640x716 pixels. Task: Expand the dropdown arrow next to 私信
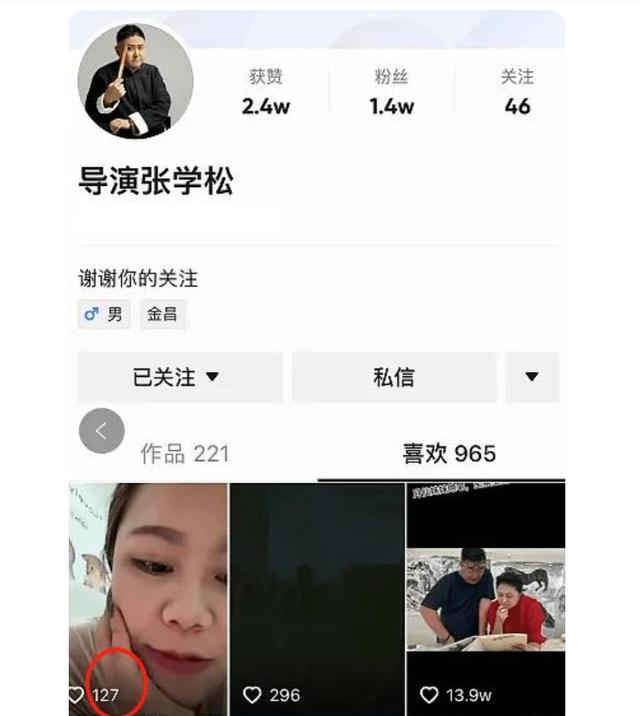pyautogui.click(x=532, y=377)
